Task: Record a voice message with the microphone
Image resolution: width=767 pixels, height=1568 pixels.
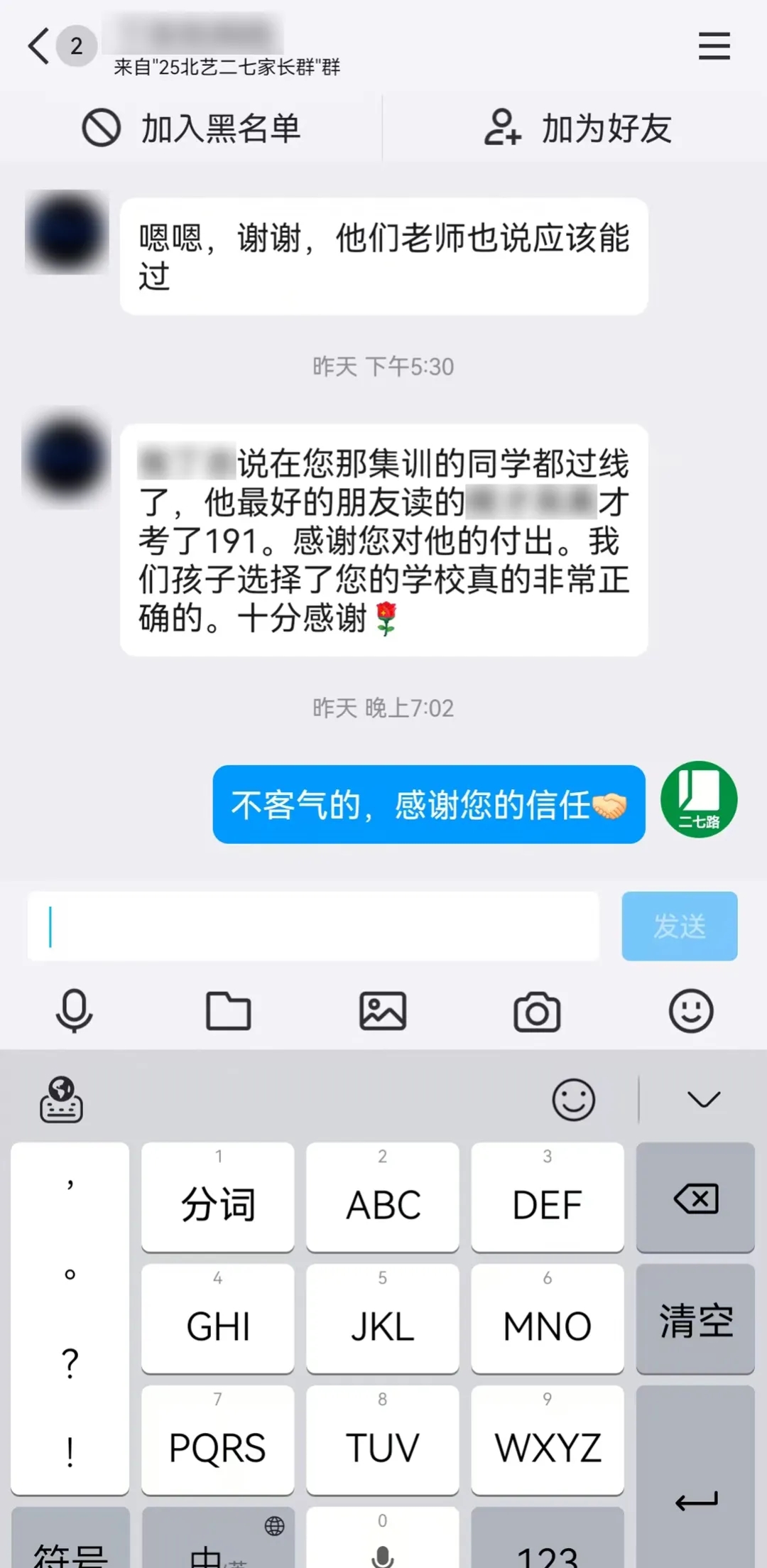Action: pos(74,1010)
